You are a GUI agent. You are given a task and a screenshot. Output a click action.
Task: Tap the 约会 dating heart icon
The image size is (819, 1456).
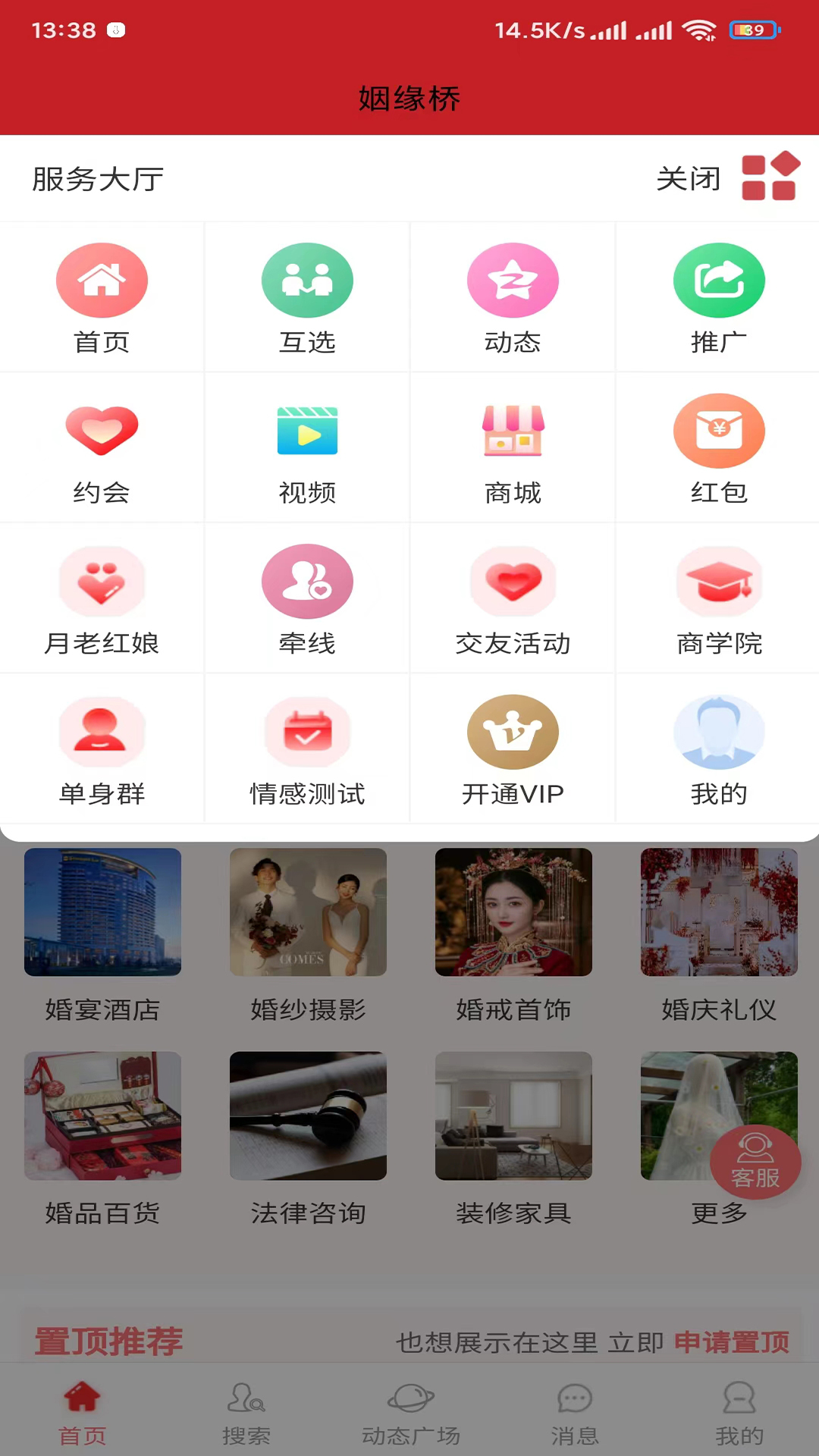coord(102,431)
